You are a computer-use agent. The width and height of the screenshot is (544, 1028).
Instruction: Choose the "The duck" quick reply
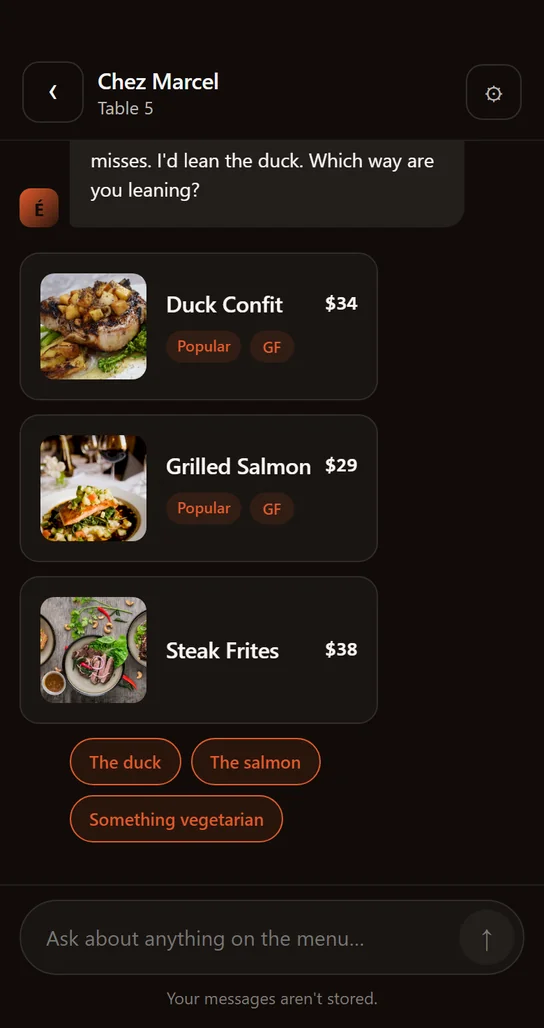(125, 762)
